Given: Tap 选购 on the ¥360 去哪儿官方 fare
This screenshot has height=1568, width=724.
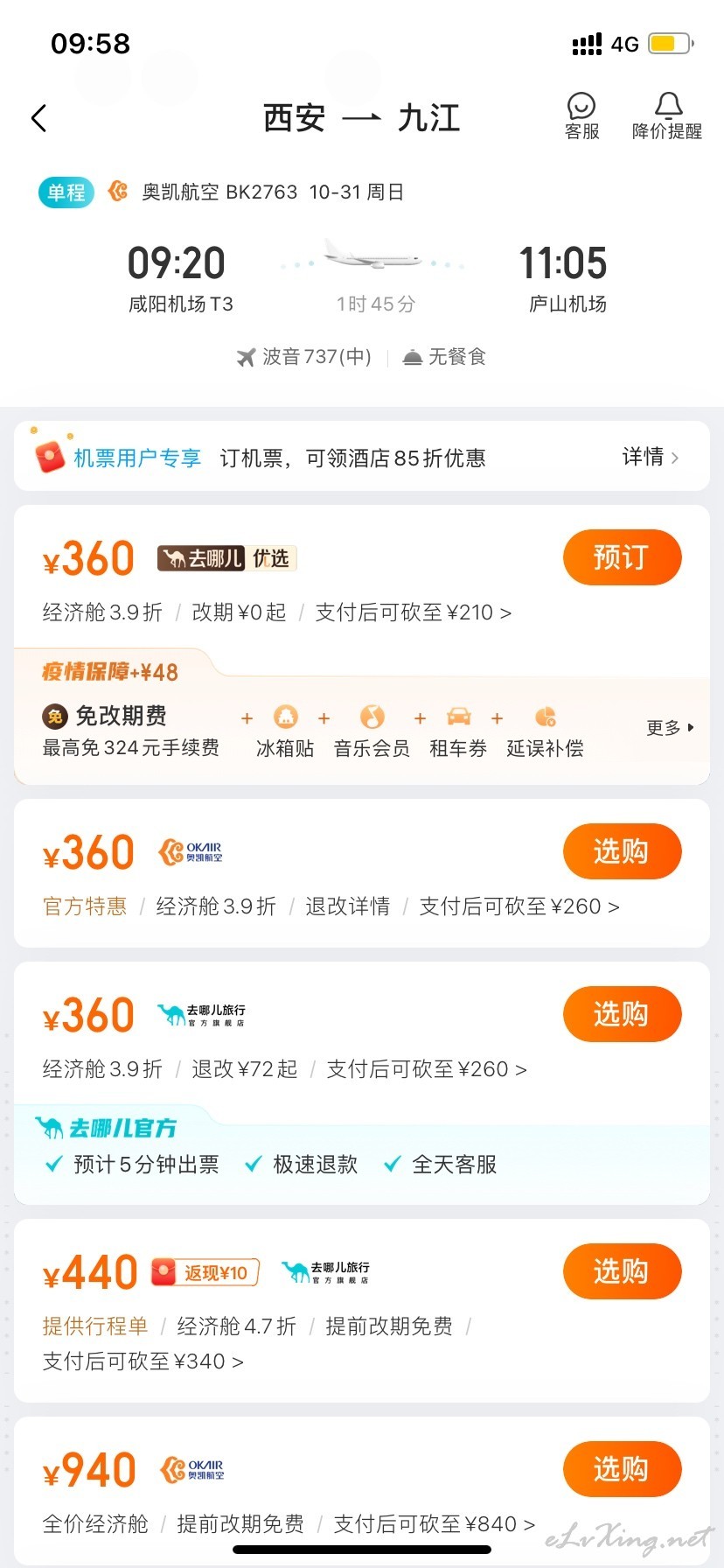Looking at the screenshot, I should pos(622,1014).
